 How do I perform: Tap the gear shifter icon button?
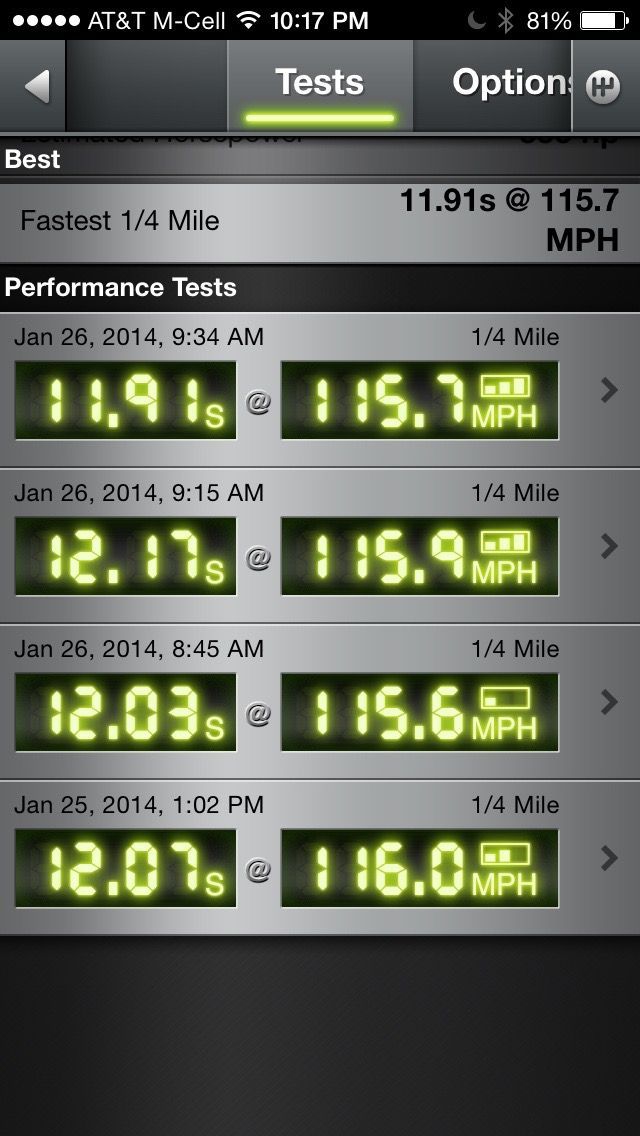pyautogui.click(x=604, y=86)
